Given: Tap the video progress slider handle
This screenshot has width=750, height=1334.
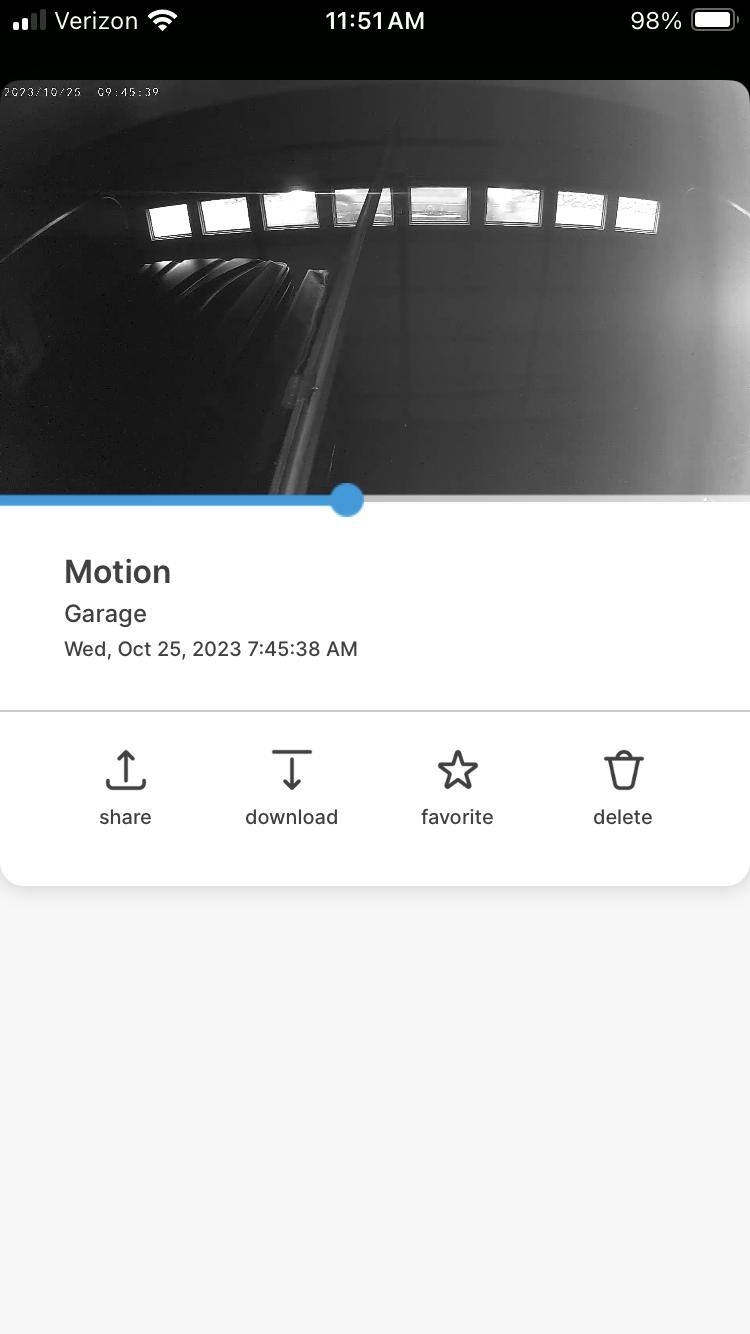Looking at the screenshot, I should tap(347, 499).
